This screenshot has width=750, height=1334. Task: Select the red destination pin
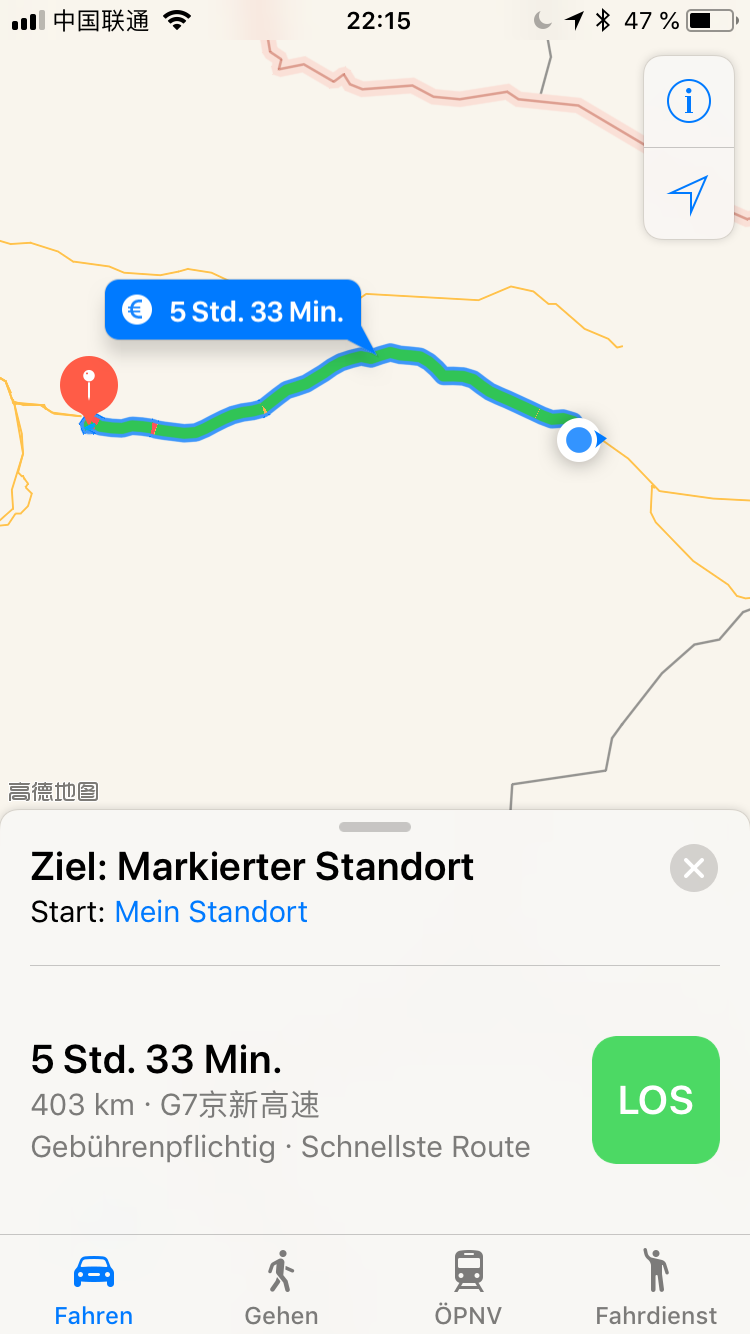(89, 387)
